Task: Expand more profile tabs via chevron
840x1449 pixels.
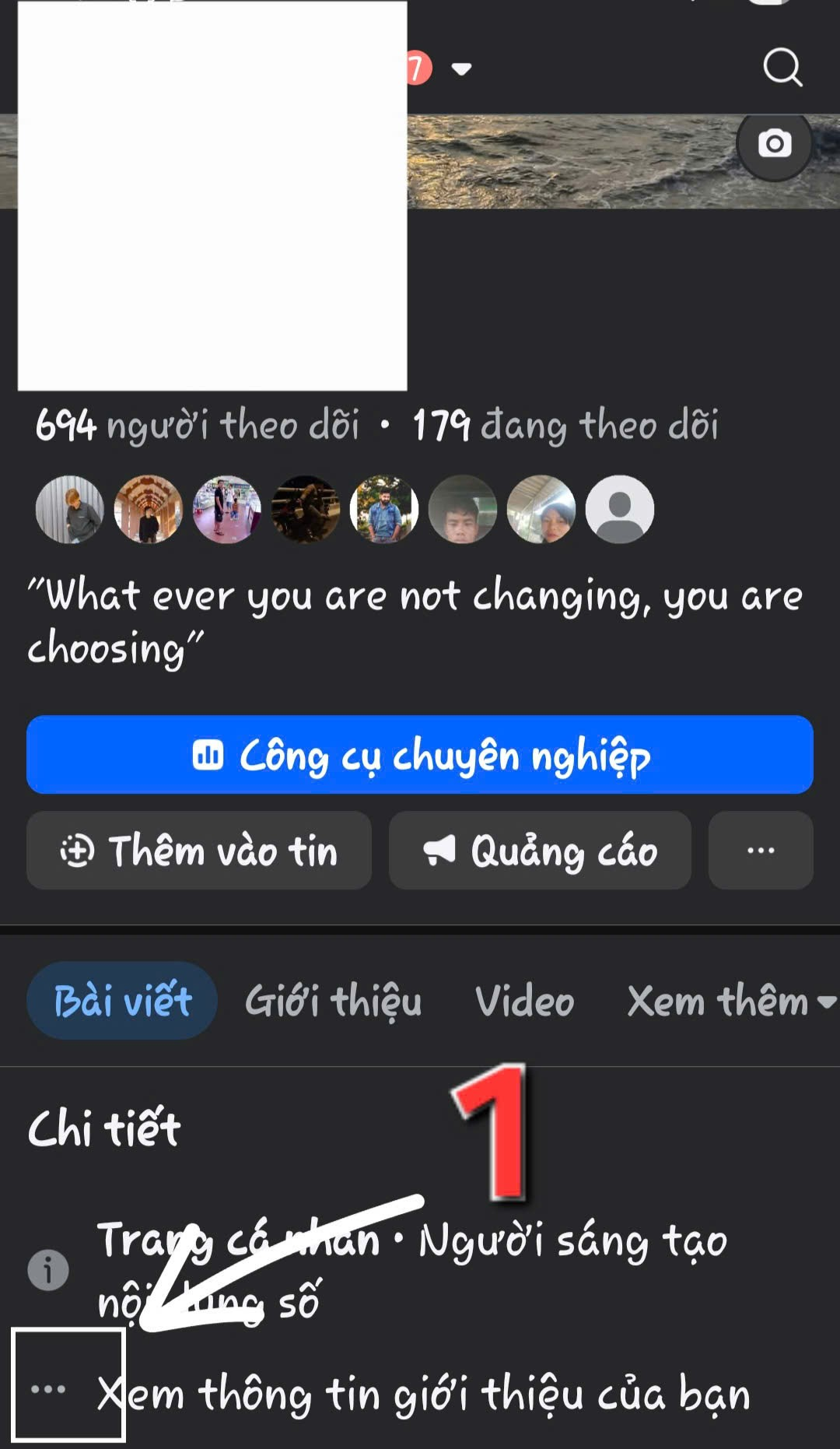Action: tap(826, 1004)
